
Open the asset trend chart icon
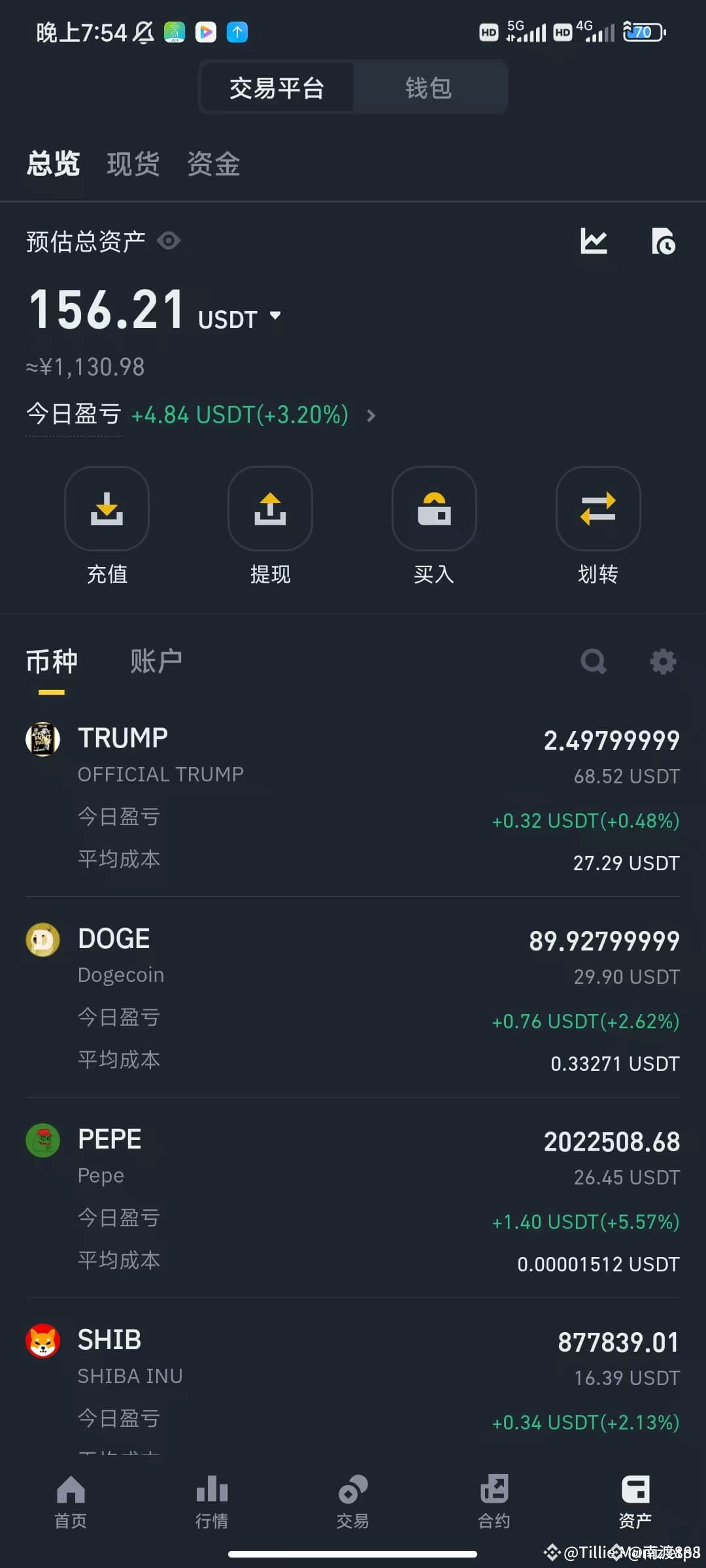click(x=594, y=240)
